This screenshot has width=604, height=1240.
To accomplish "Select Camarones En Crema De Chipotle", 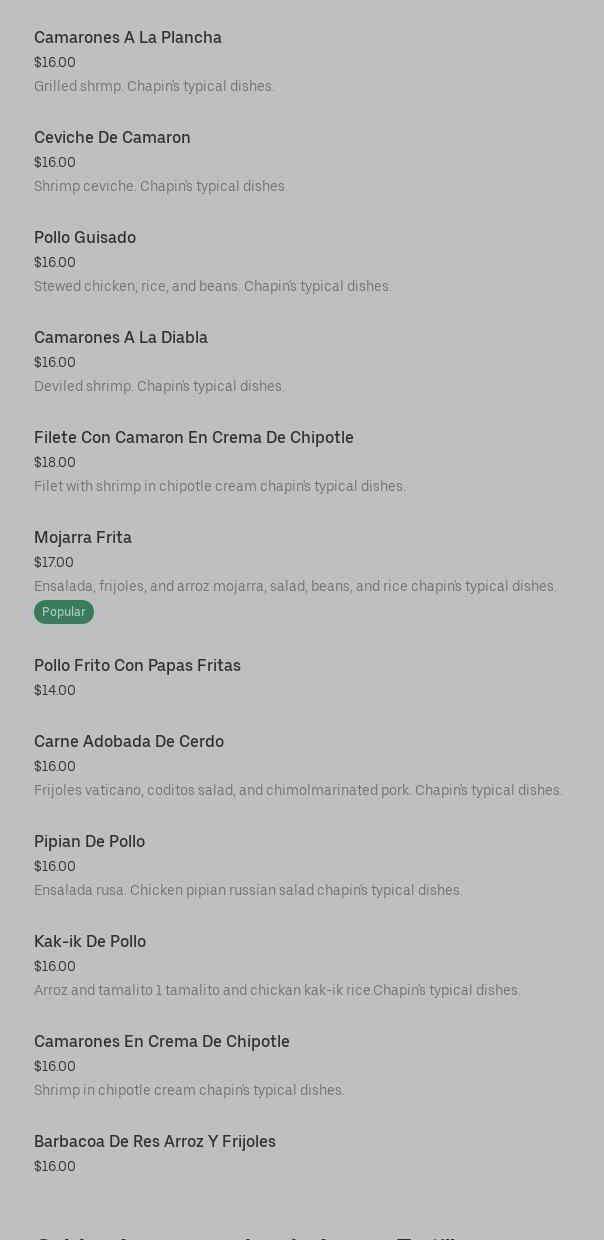I will [x=162, y=1042].
